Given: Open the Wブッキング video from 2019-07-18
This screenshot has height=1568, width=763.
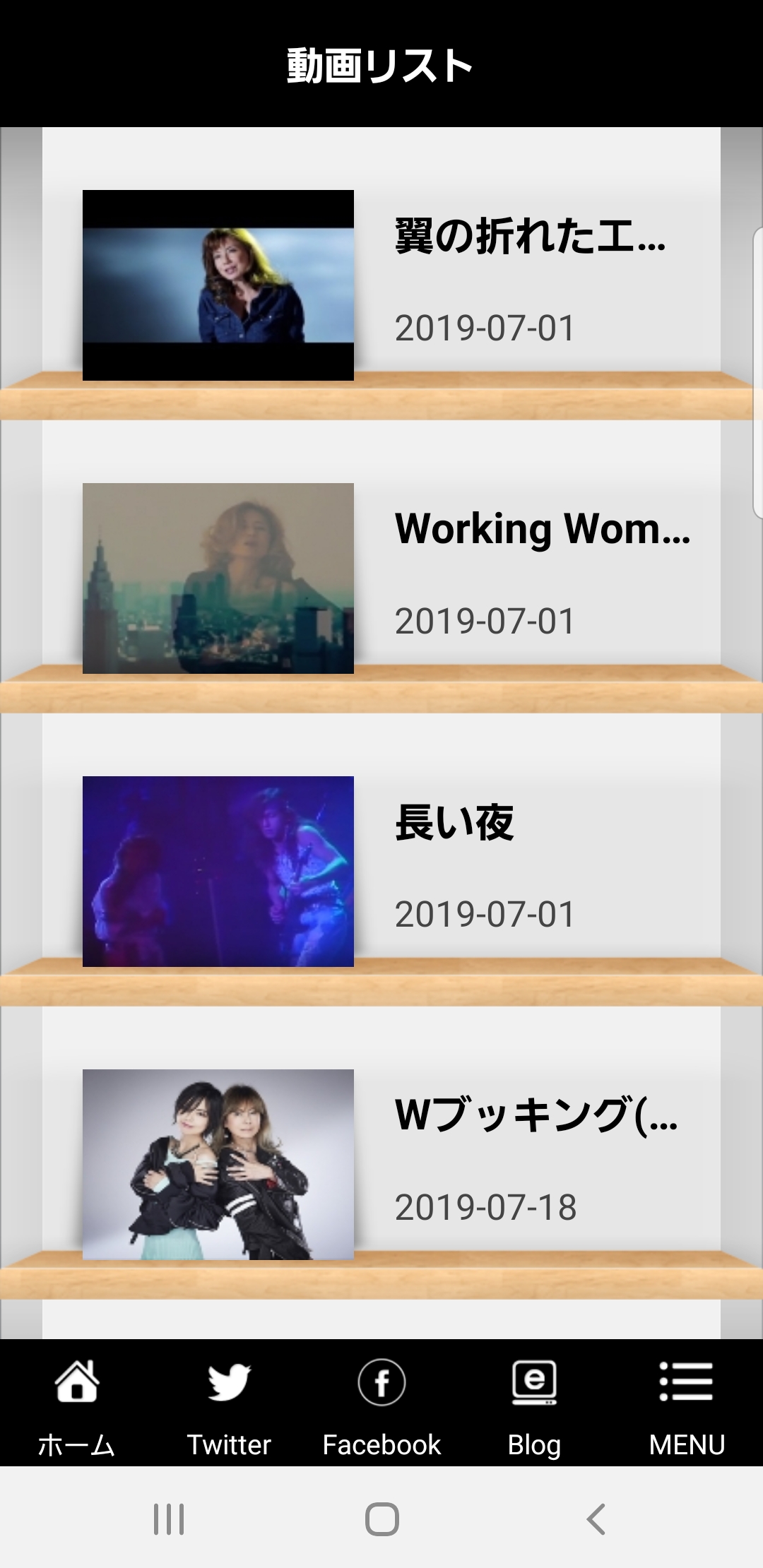Looking at the screenshot, I should pyautogui.click(x=381, y=1164).
